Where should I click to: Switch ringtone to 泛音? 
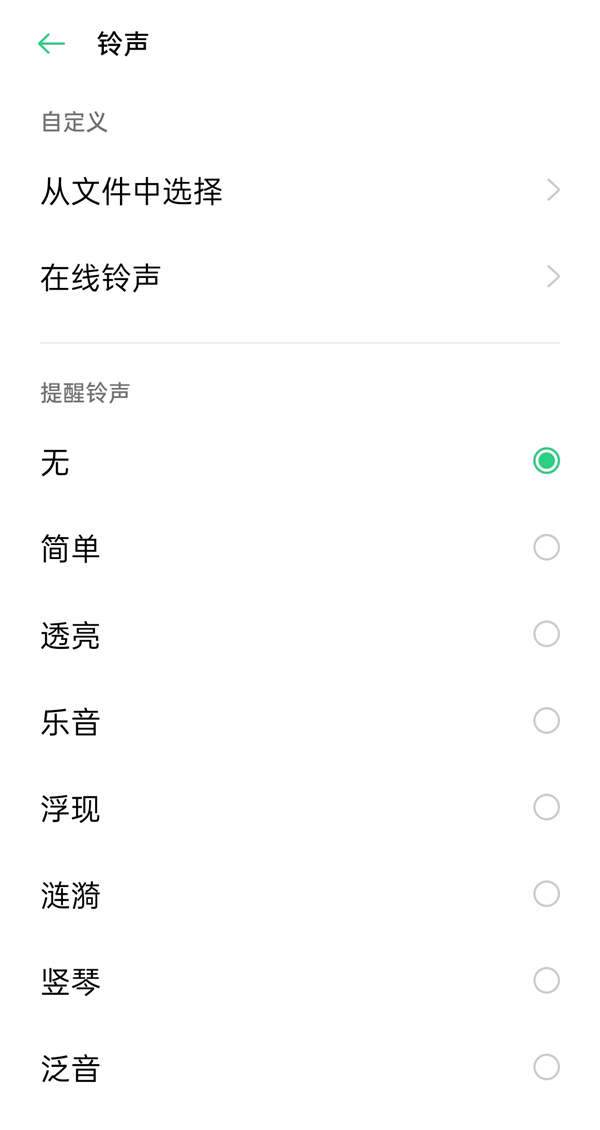546,1067
